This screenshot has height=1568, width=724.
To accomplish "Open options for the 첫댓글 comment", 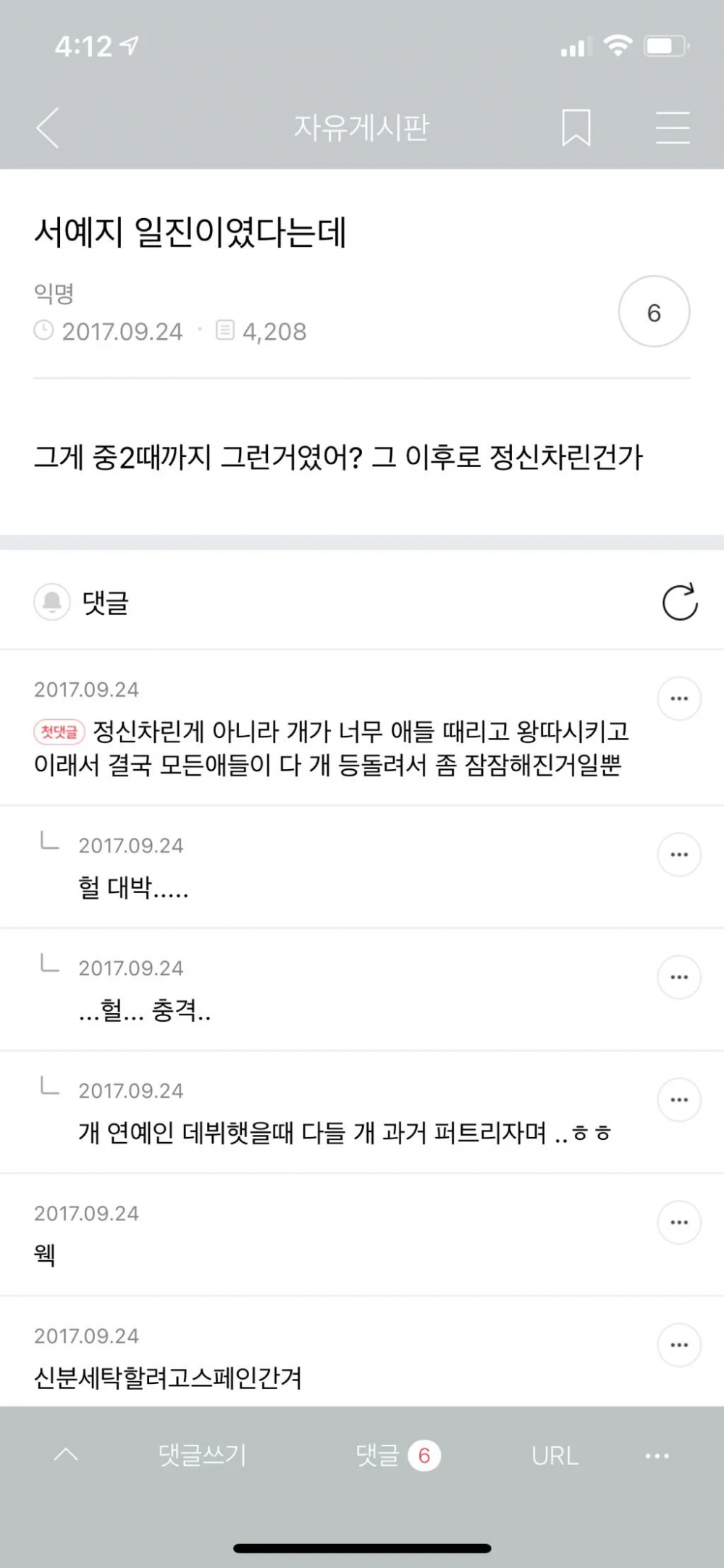I will point(678,699).
